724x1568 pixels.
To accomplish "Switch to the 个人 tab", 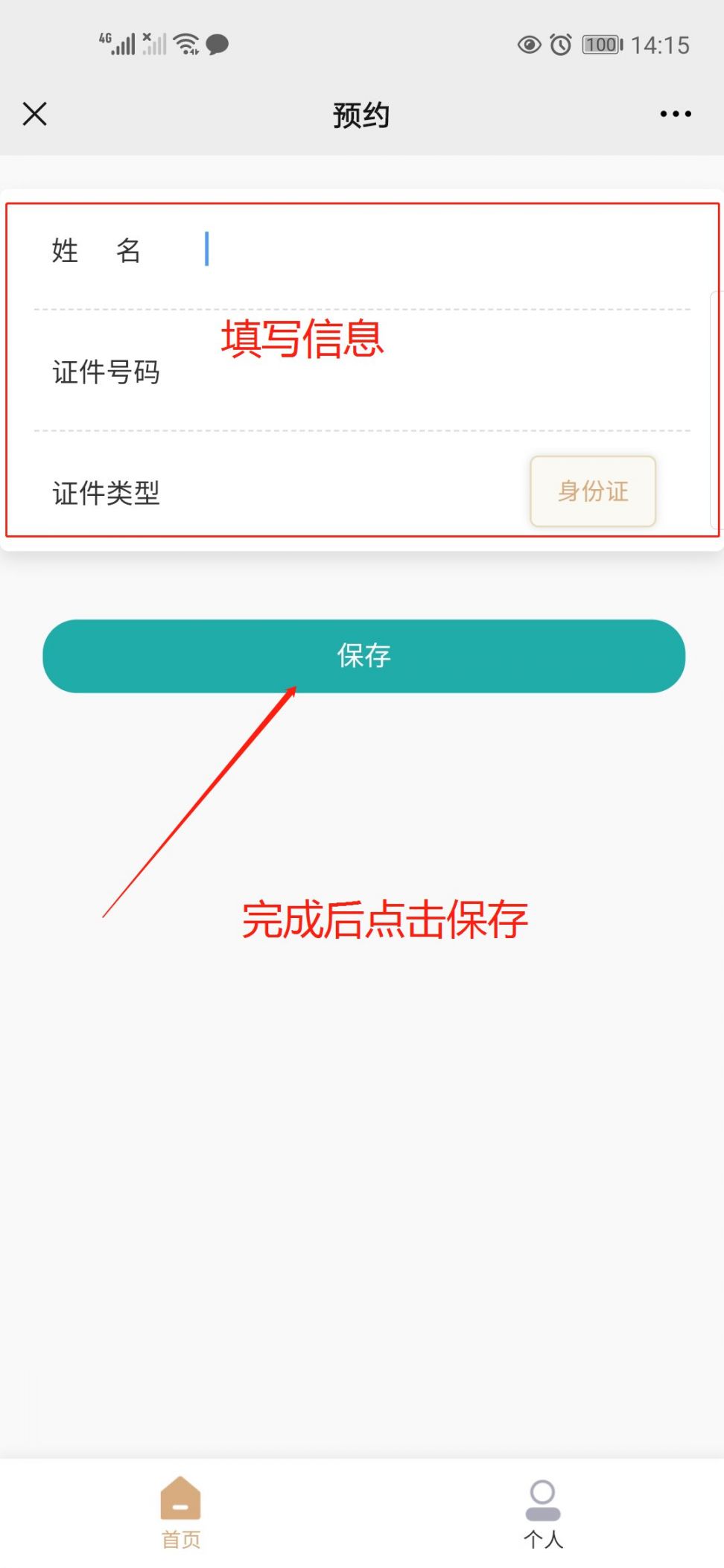I will click(x=543, y=1513).
